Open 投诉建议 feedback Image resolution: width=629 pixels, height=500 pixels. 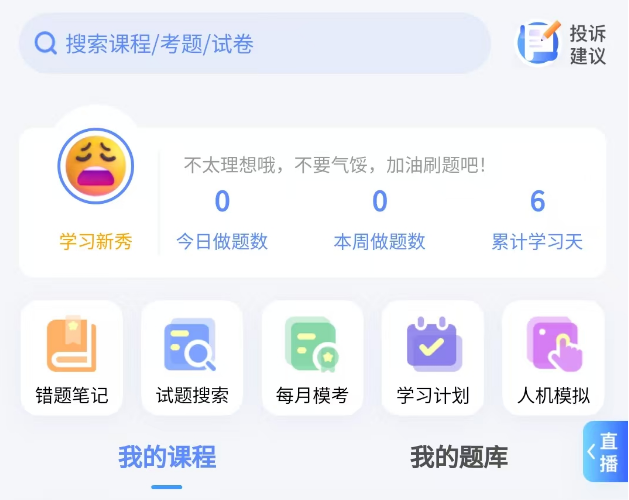[562, 44]
